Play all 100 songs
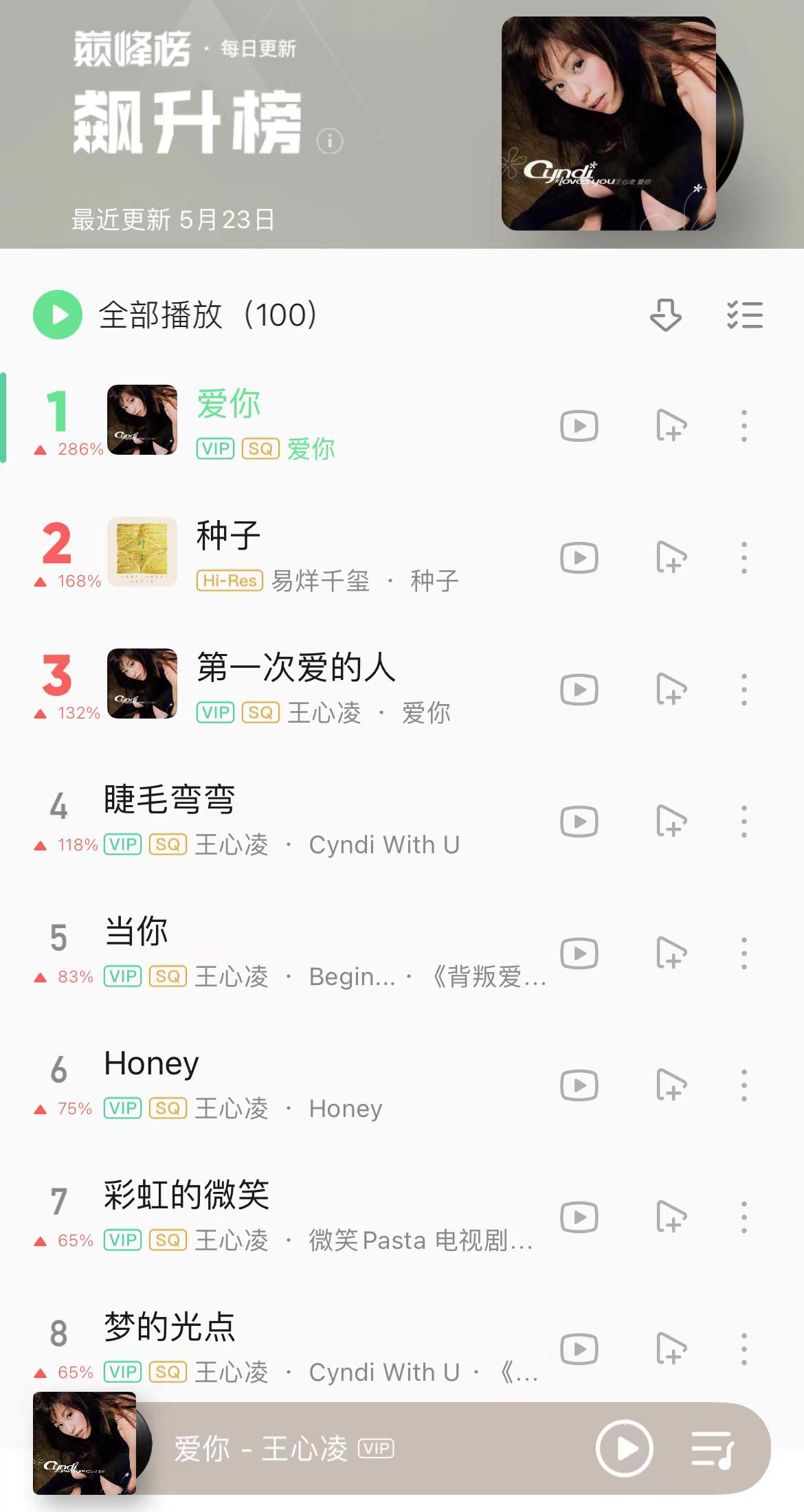The image size is (804, 1512). click(x=58, y=315)
